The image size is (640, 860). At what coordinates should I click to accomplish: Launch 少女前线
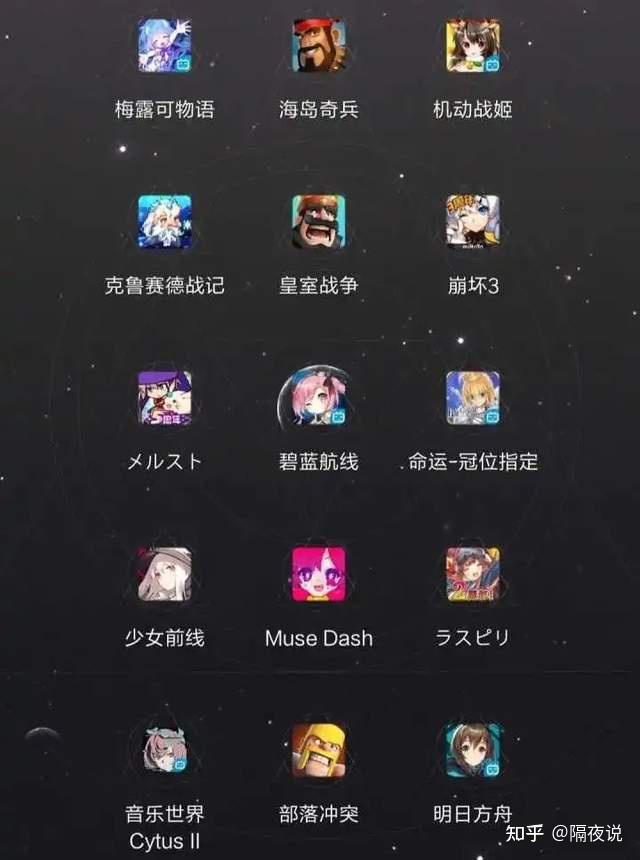click(165, 574)
